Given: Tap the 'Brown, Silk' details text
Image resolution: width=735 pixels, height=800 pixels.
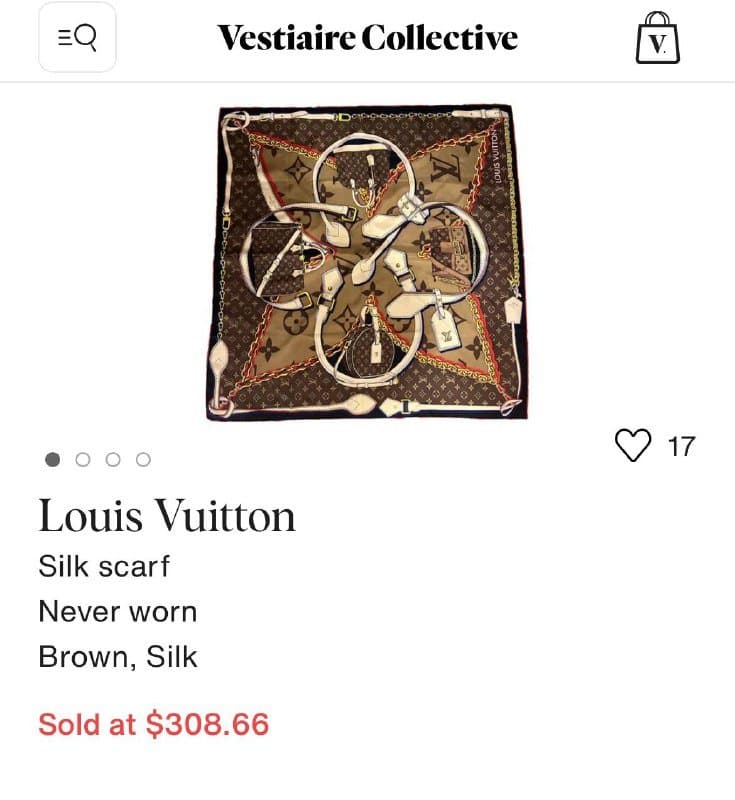Looking at the screenshot, I should (120, 657).
